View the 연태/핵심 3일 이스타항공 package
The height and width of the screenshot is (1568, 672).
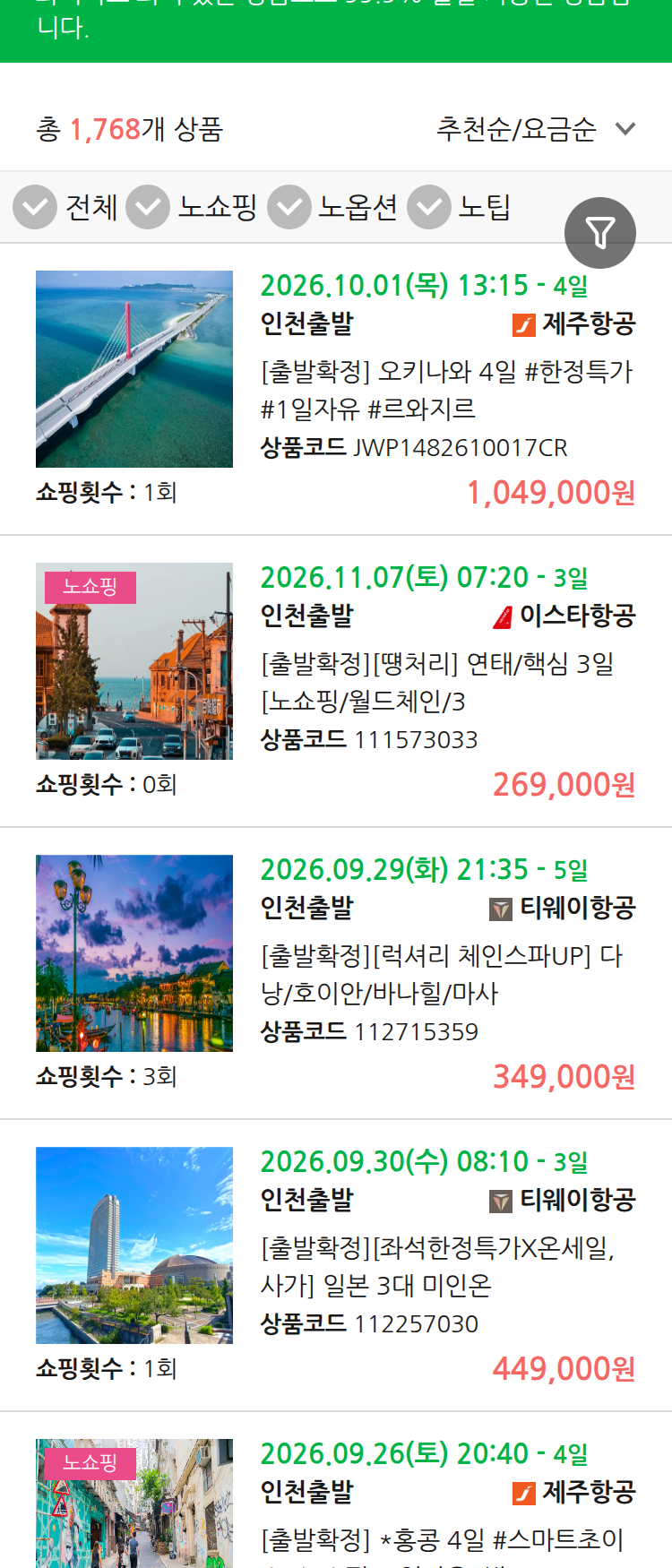click(336, 682)
